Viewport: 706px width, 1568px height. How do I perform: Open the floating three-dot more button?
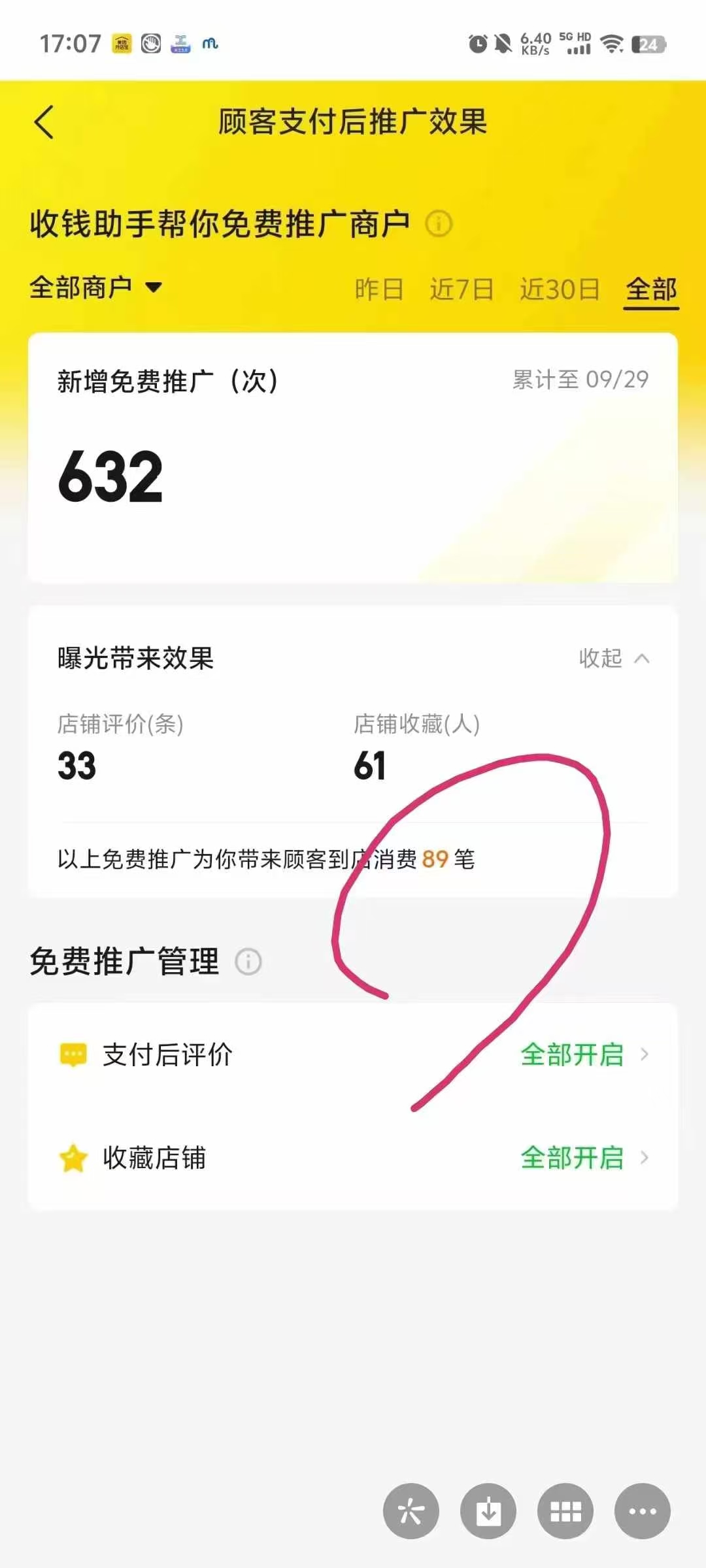click(x=643, y=1511)
